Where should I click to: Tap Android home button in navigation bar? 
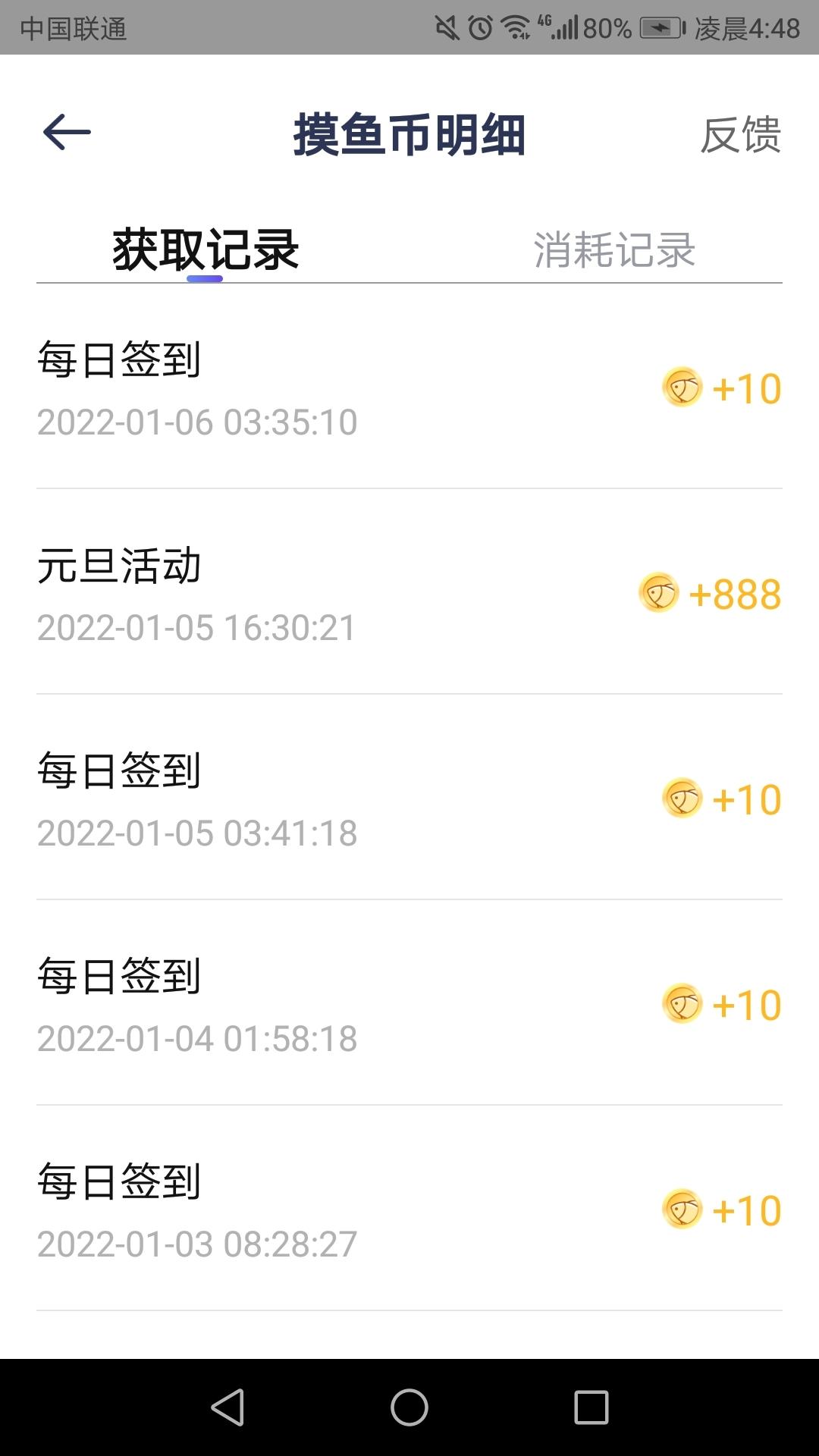click(x=409, y=1407)
